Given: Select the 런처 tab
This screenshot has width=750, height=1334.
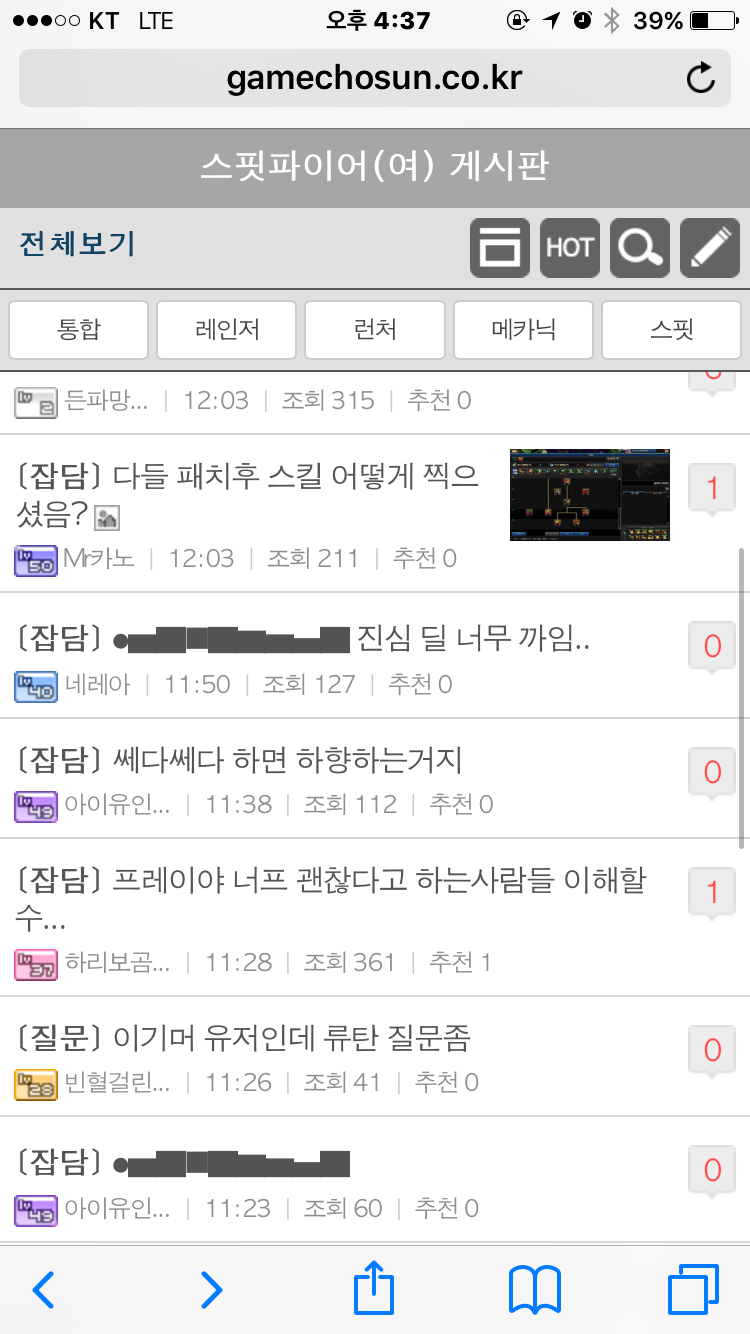Looking at the screenshot, I should point(375,329).
